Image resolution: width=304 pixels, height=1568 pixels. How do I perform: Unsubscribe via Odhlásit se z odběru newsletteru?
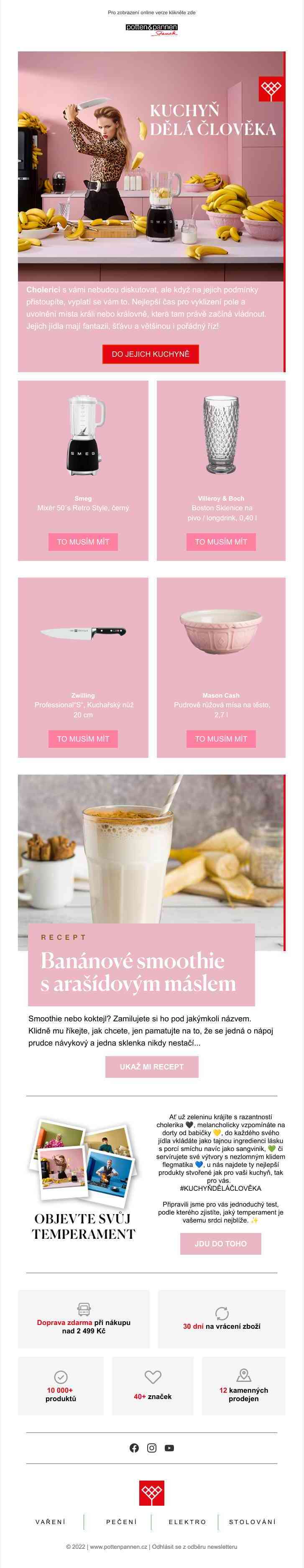click(x=194, y=1546)
